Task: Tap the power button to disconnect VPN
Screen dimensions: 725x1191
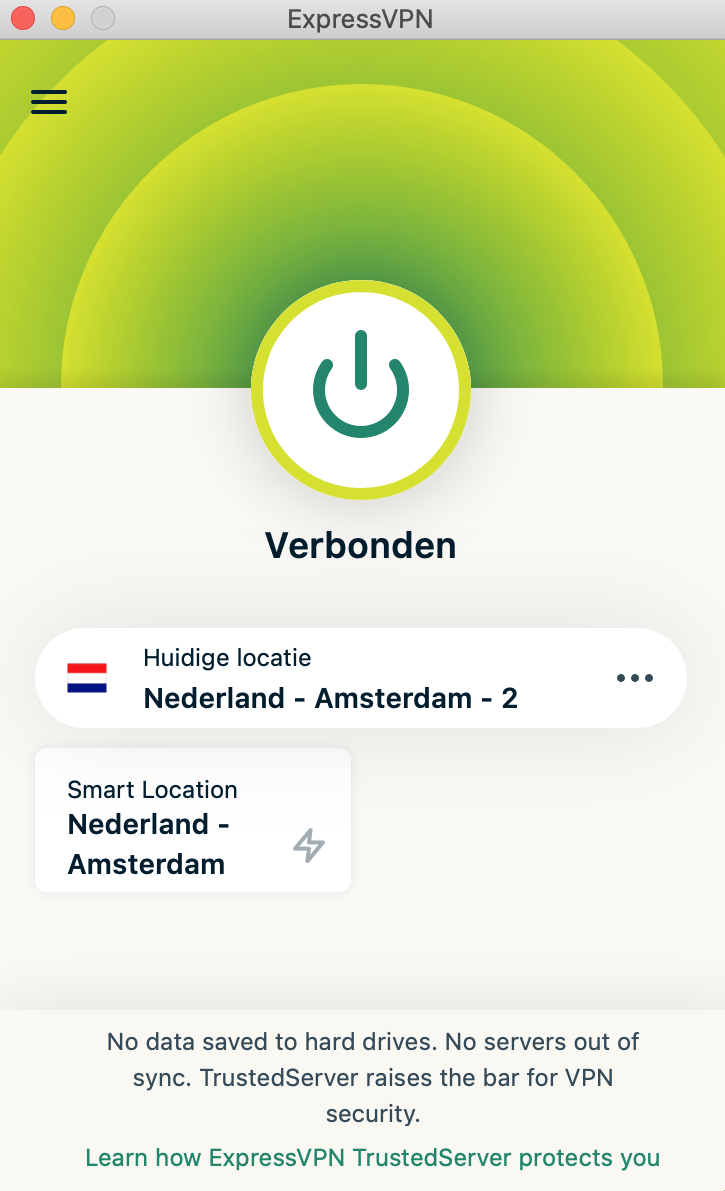Action: coord(361,390)
